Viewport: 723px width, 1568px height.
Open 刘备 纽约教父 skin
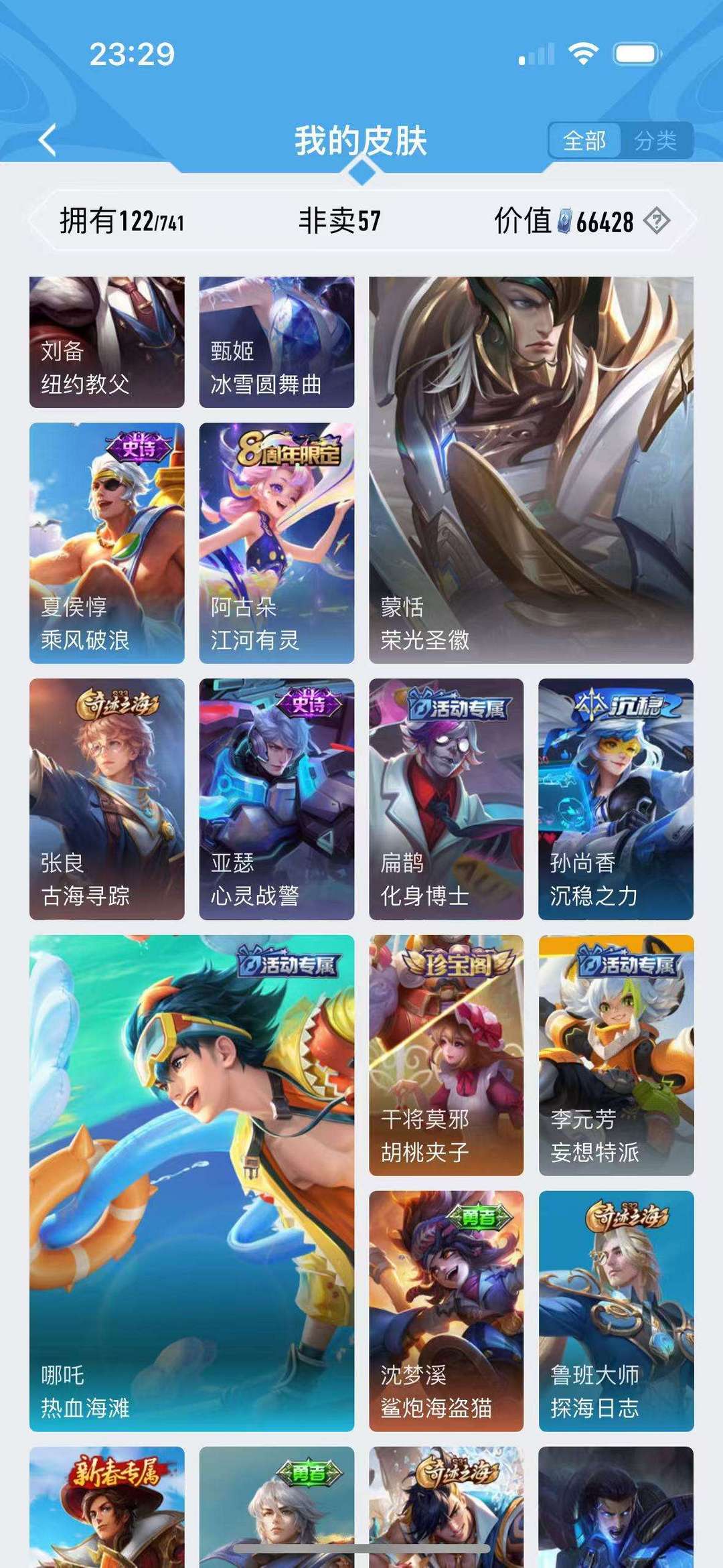tap(107, 342)
